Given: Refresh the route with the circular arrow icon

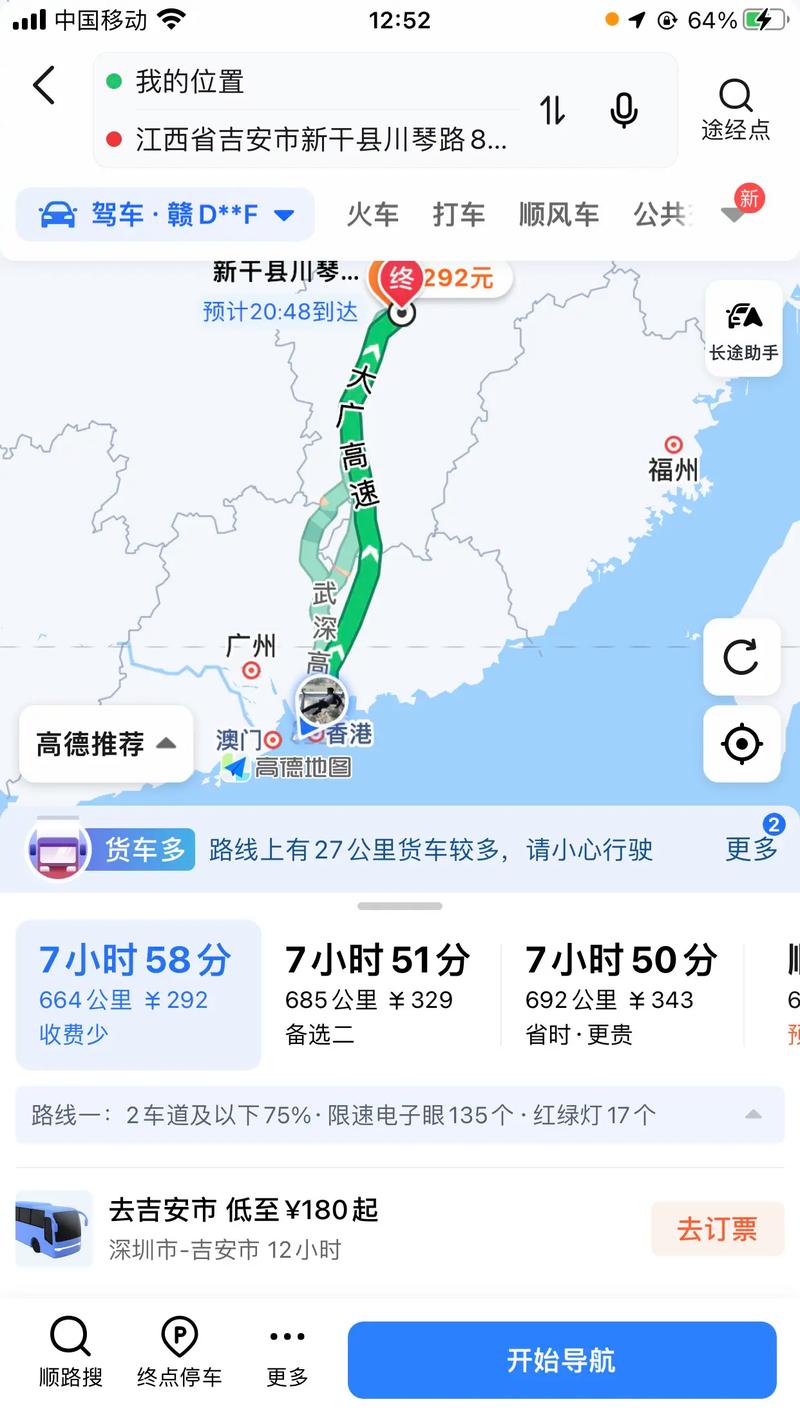Looking at the screenshot, I should coord(741,659).
